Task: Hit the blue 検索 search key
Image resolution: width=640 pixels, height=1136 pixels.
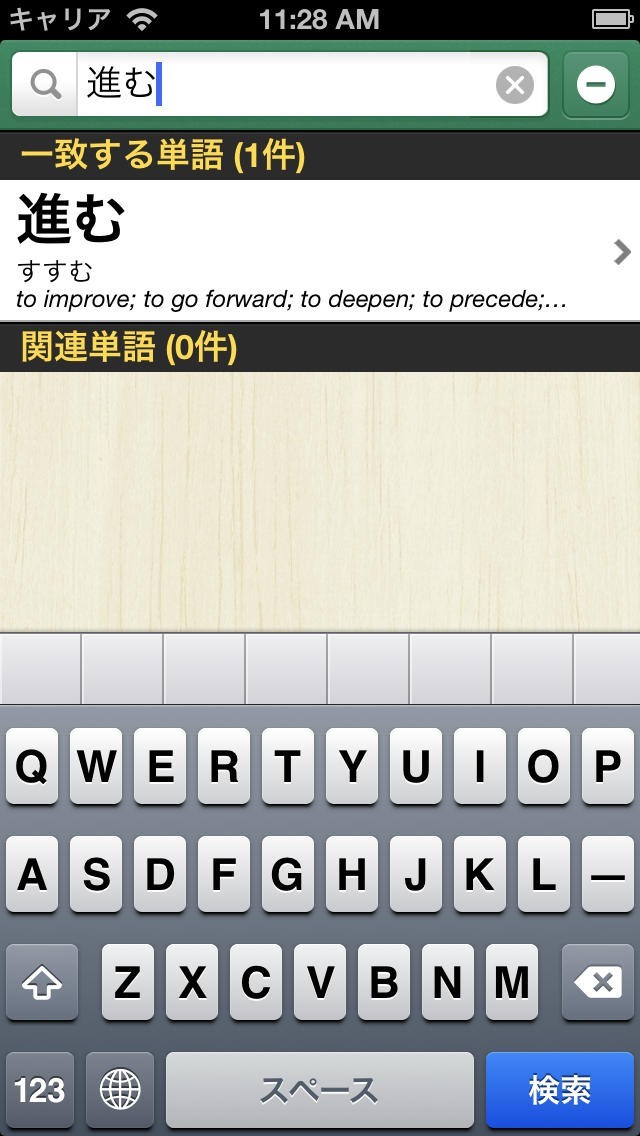Action: [x=560, y=1090]
